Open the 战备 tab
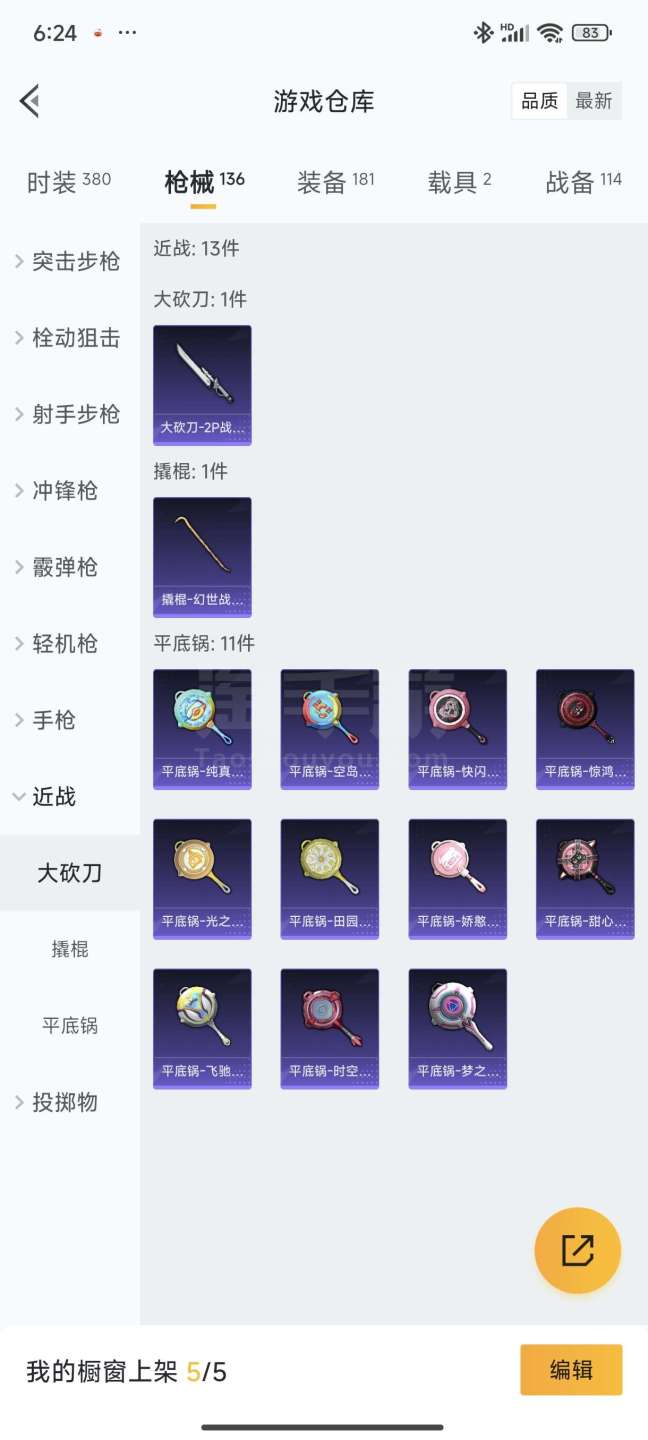648x1440 pixels. (583, 182)
